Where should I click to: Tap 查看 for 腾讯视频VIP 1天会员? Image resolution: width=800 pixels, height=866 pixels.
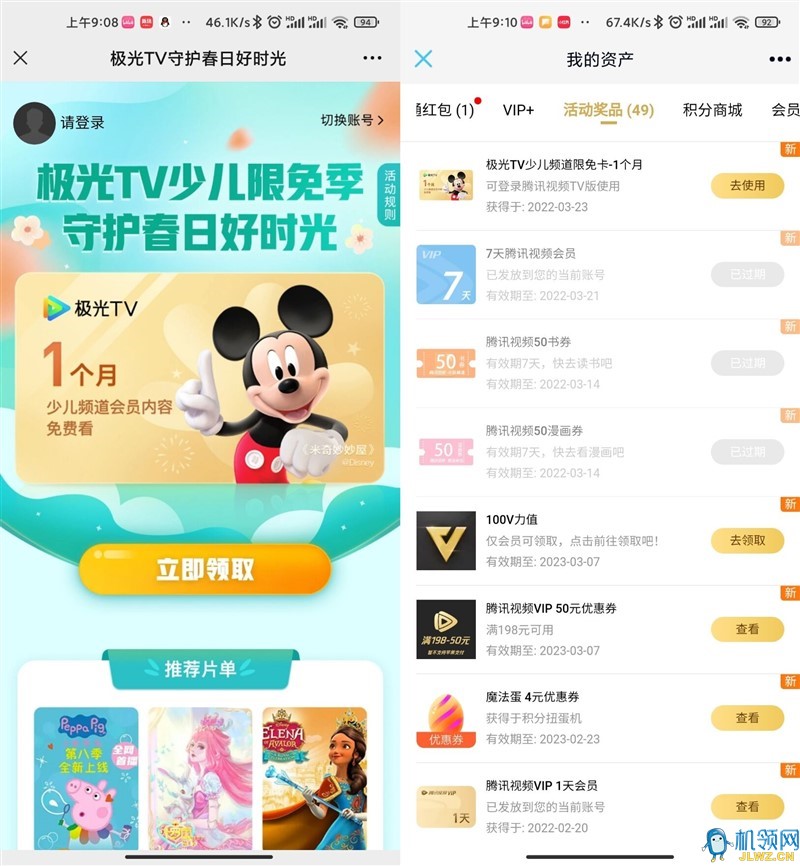(747, 806)
